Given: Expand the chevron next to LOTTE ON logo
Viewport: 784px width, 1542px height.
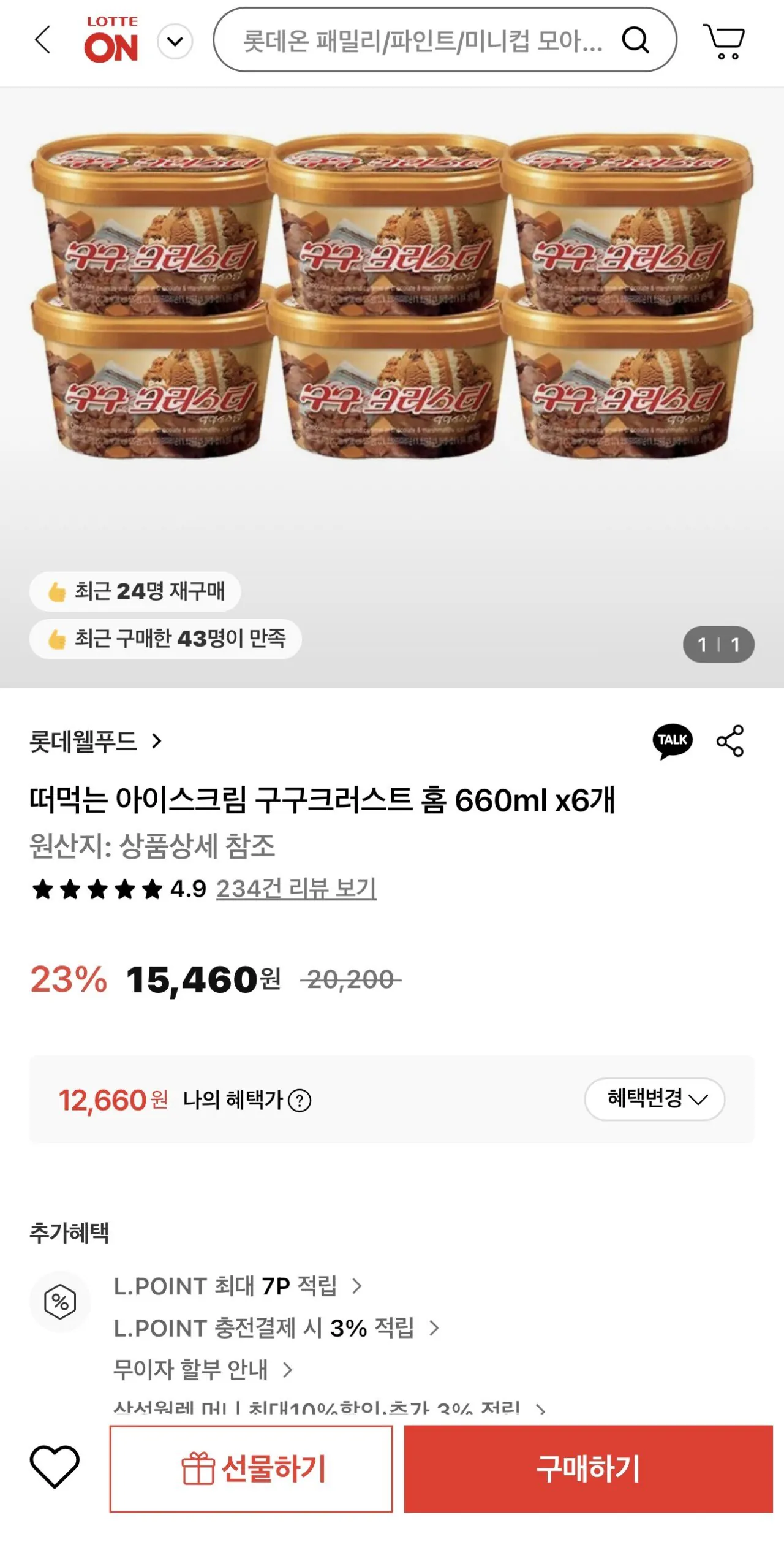Looking at the screenshot, I should pos(175,42).
